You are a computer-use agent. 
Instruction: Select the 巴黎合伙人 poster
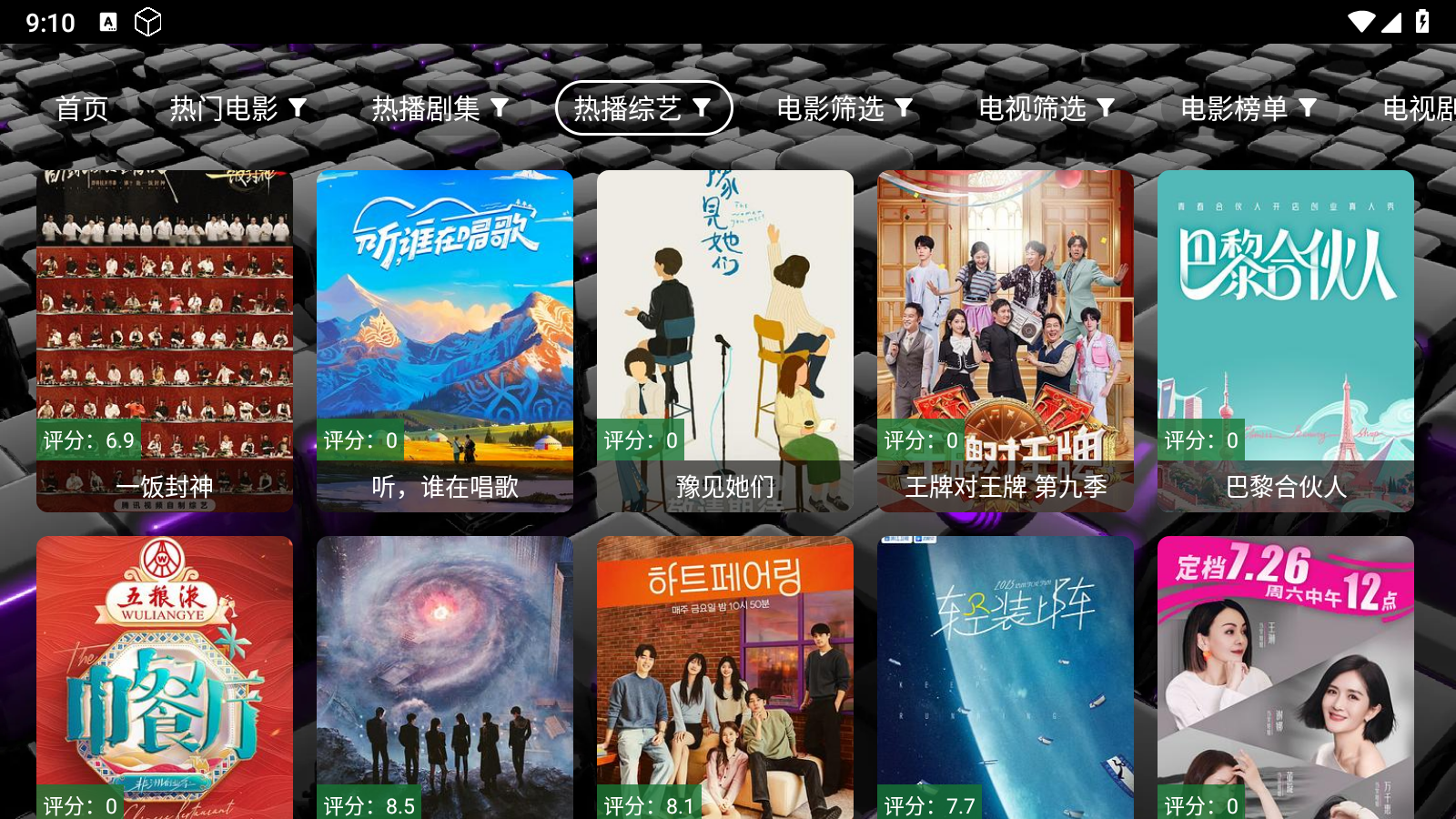point(1286,340)
